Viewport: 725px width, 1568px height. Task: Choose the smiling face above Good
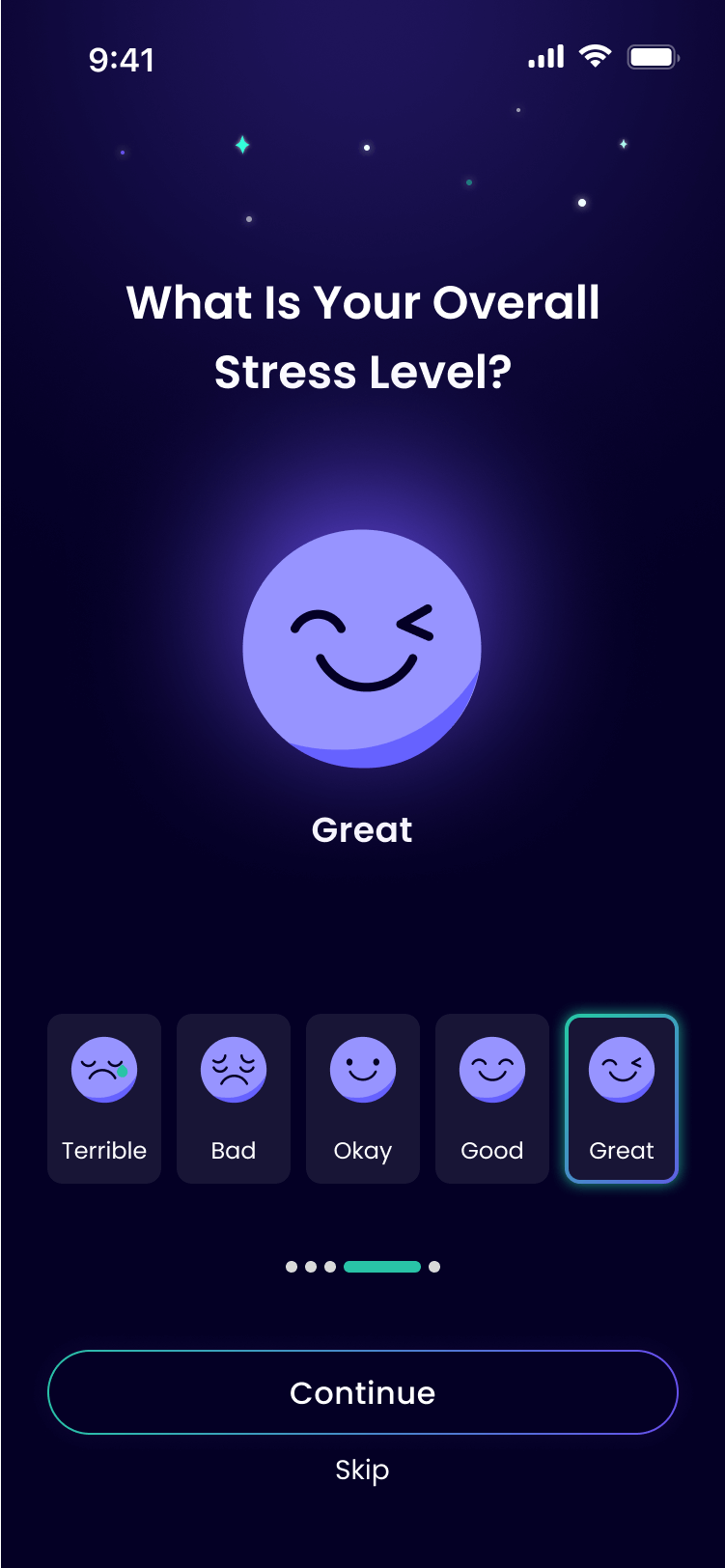[492, 1069]
